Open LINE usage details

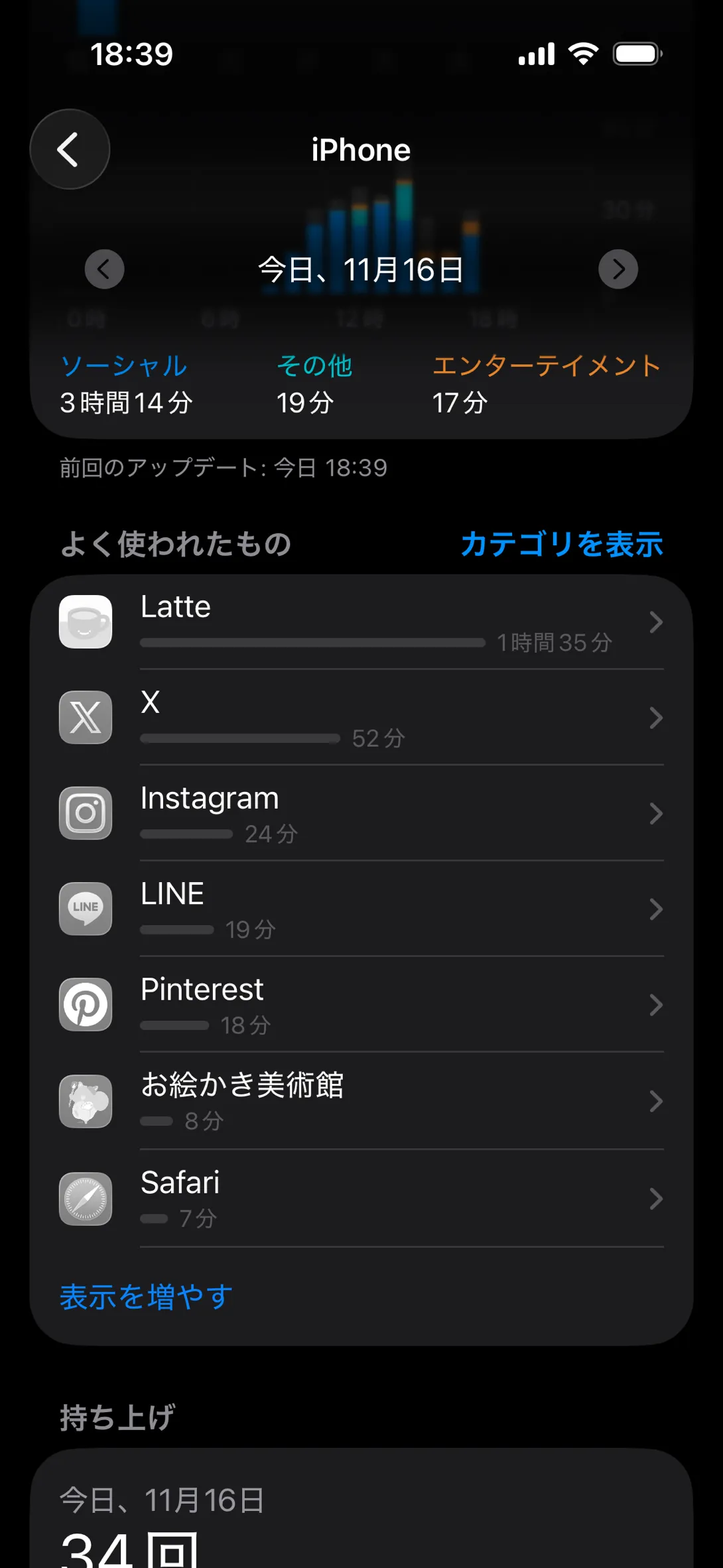pos(361,909)
